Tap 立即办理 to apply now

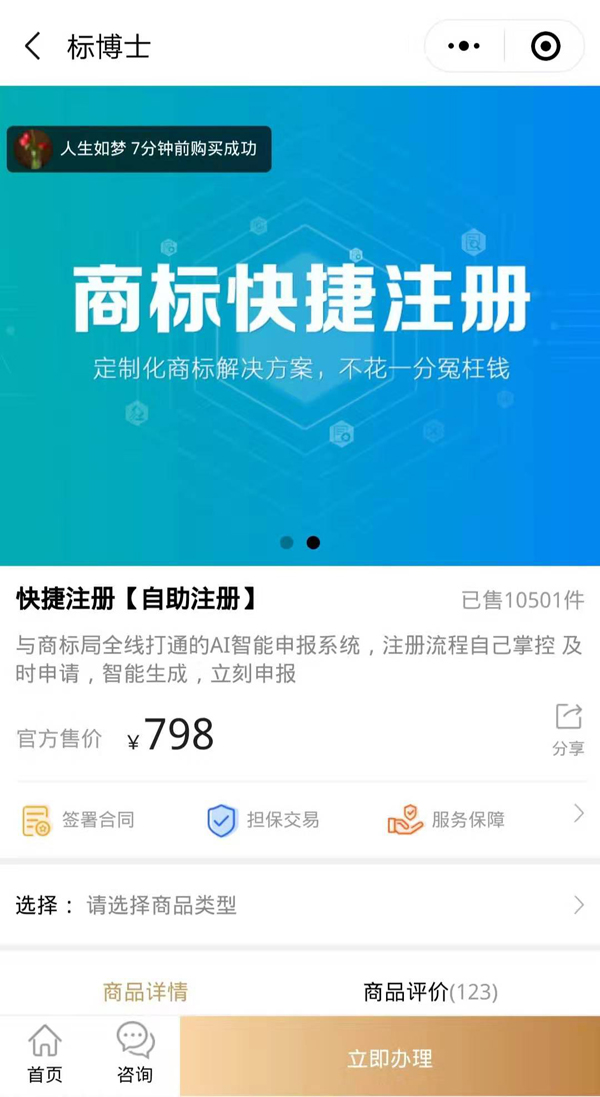[390, 1059]
